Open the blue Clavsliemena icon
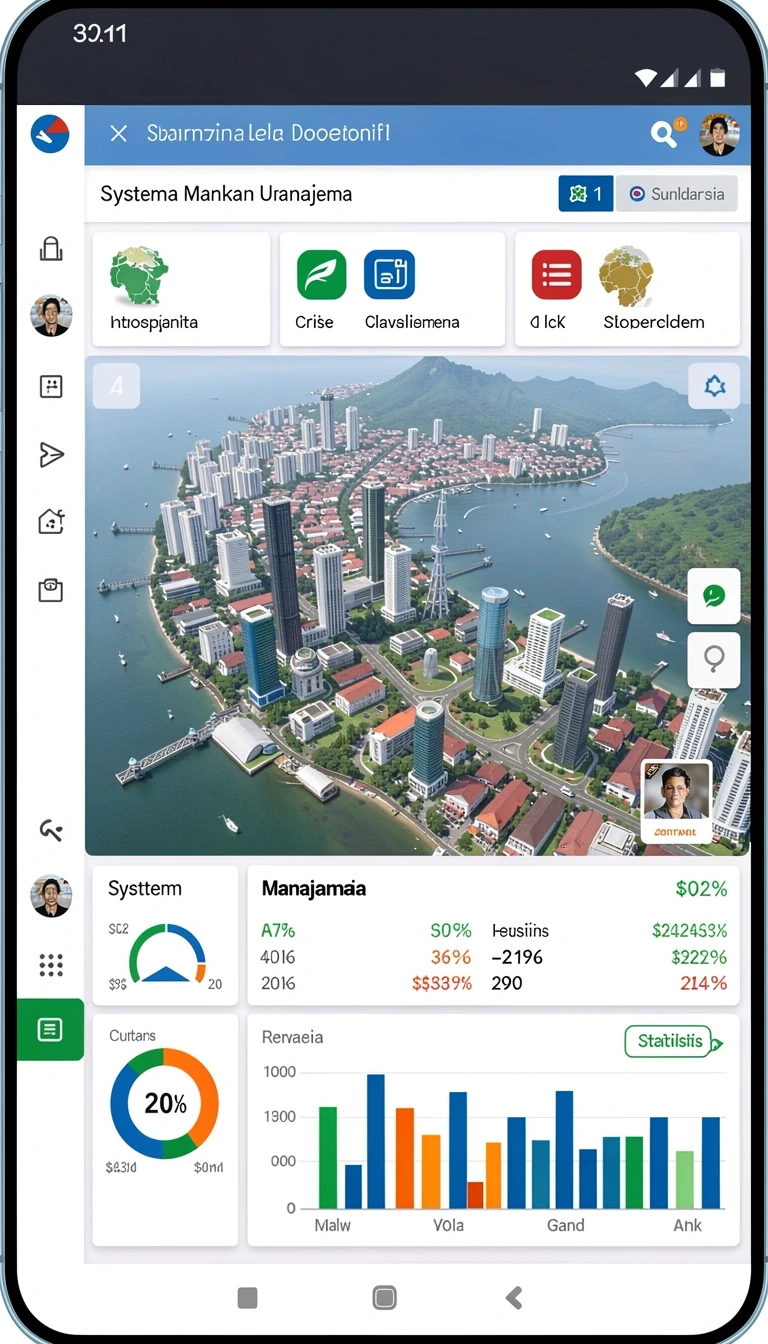 coord(389,275)
